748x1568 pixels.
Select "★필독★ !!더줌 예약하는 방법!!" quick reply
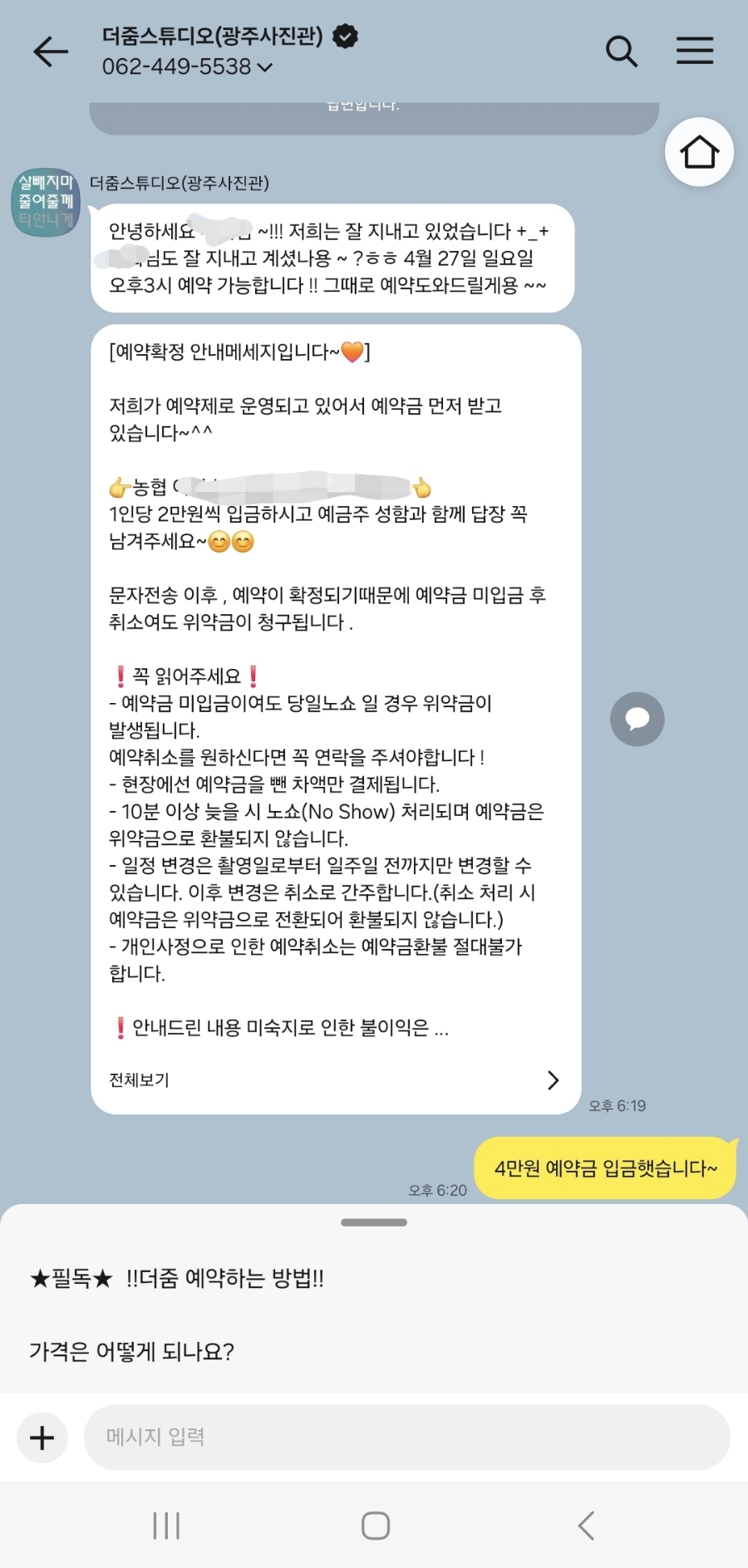(177, 1278)
